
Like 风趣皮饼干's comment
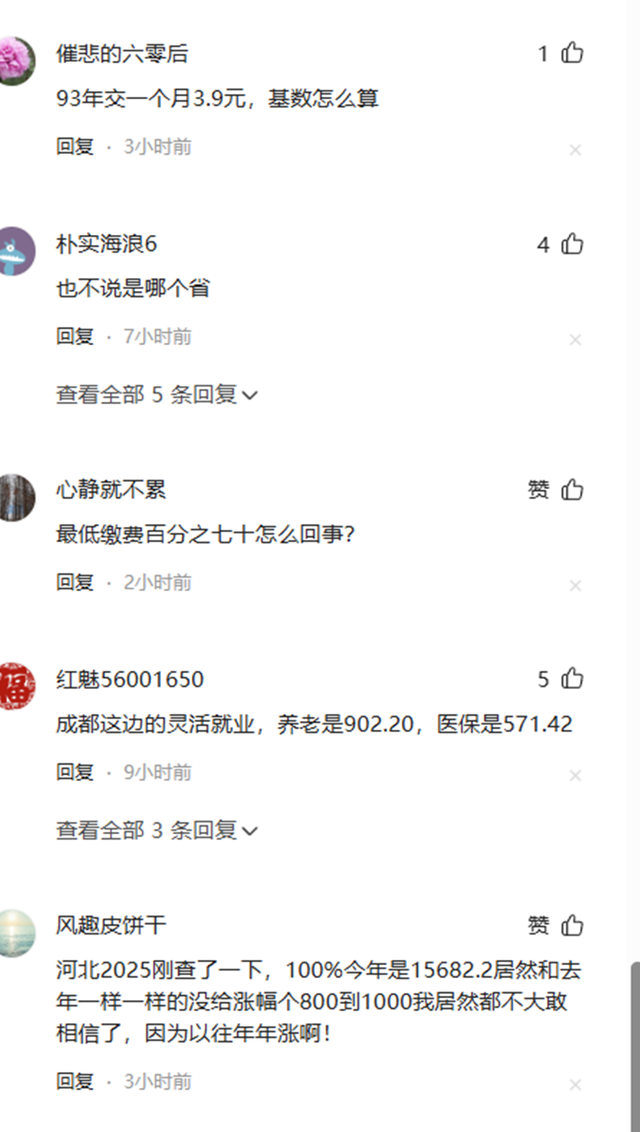pos(572,925)
